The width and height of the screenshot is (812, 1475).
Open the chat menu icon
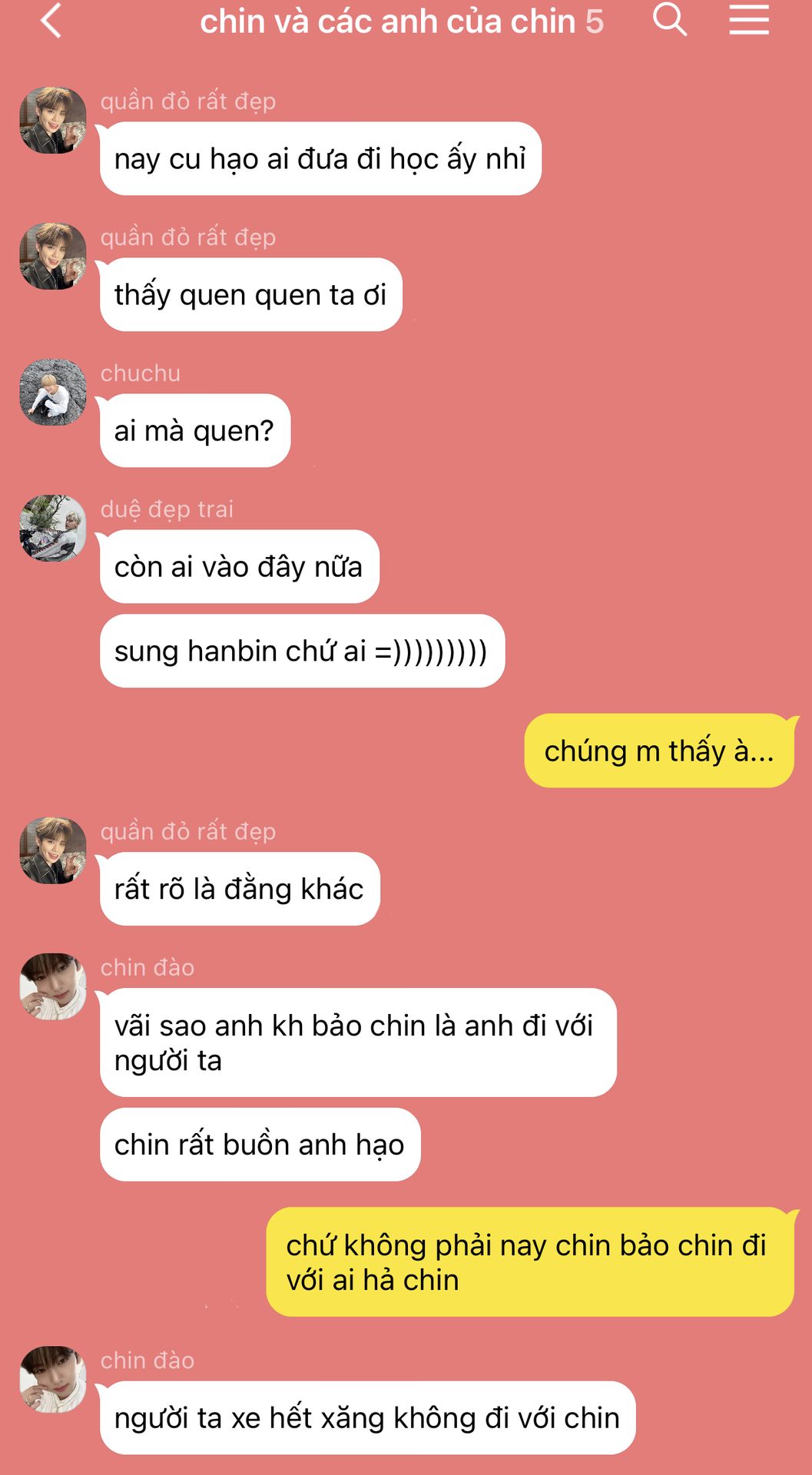click(749, 20)
